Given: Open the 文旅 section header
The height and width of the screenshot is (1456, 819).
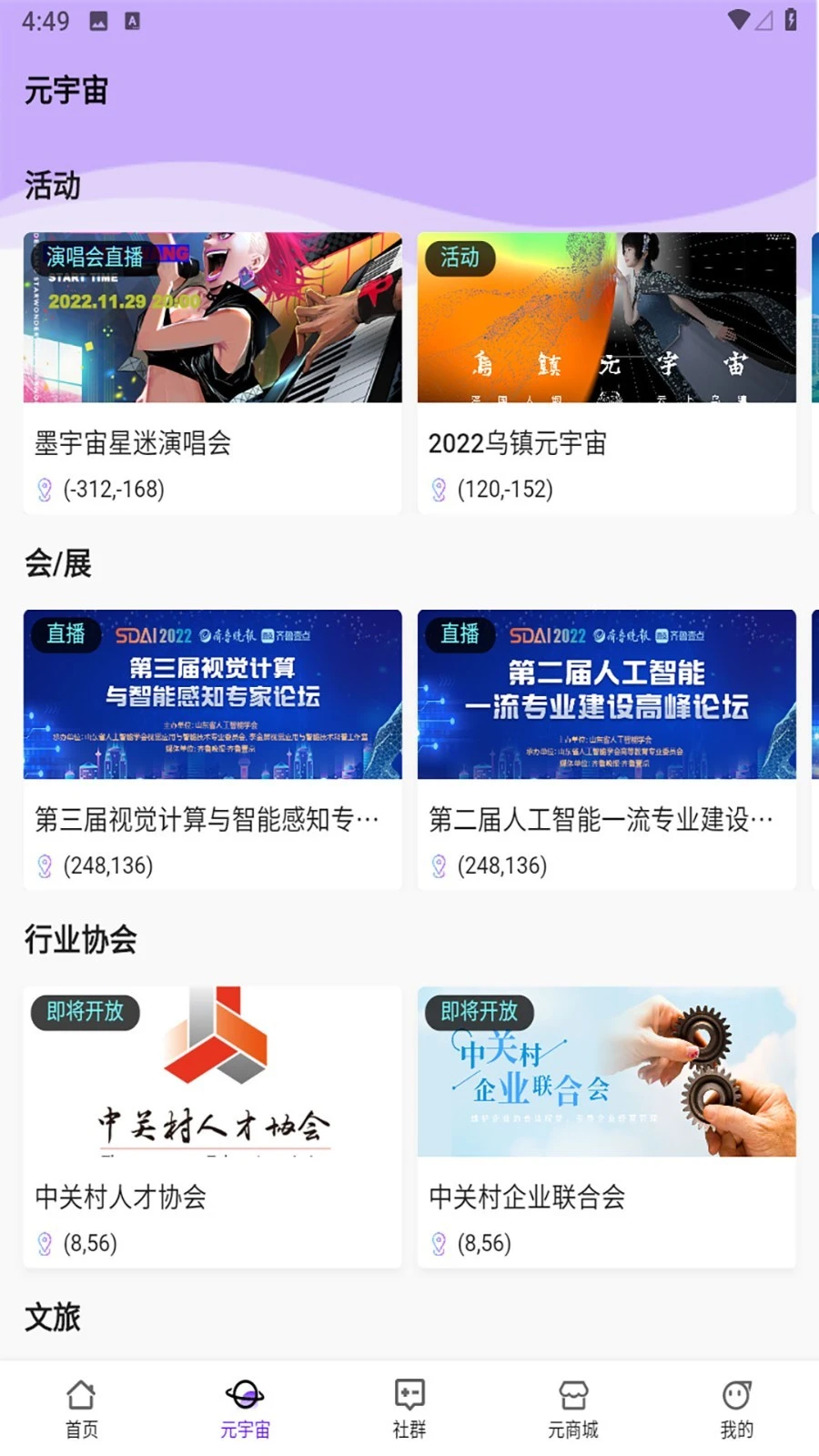Looking at the screenshot, I should click(53, 1316).
